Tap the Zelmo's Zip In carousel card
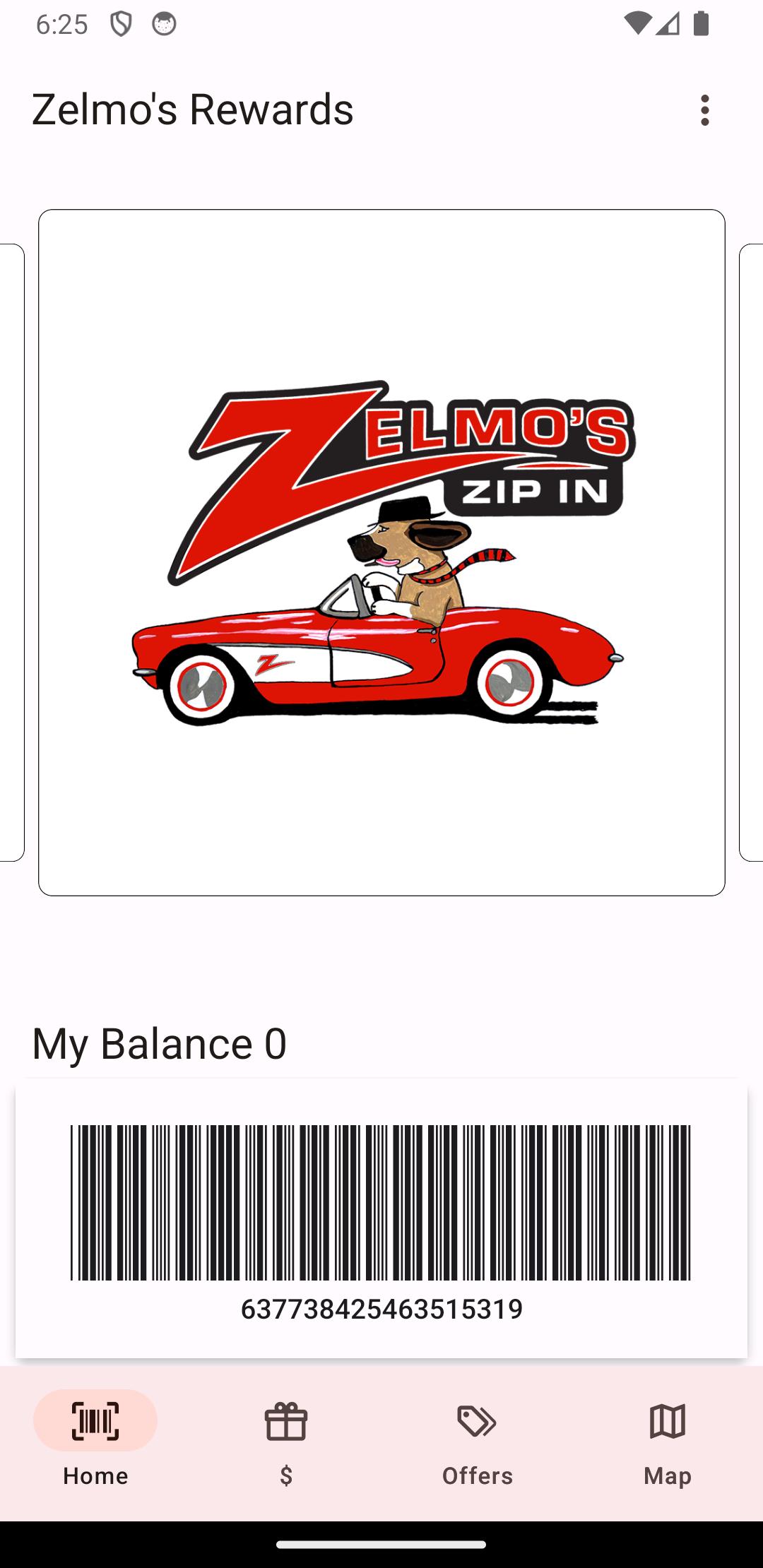This screenshot has width=763, height=1568. (x=381, y=552)
